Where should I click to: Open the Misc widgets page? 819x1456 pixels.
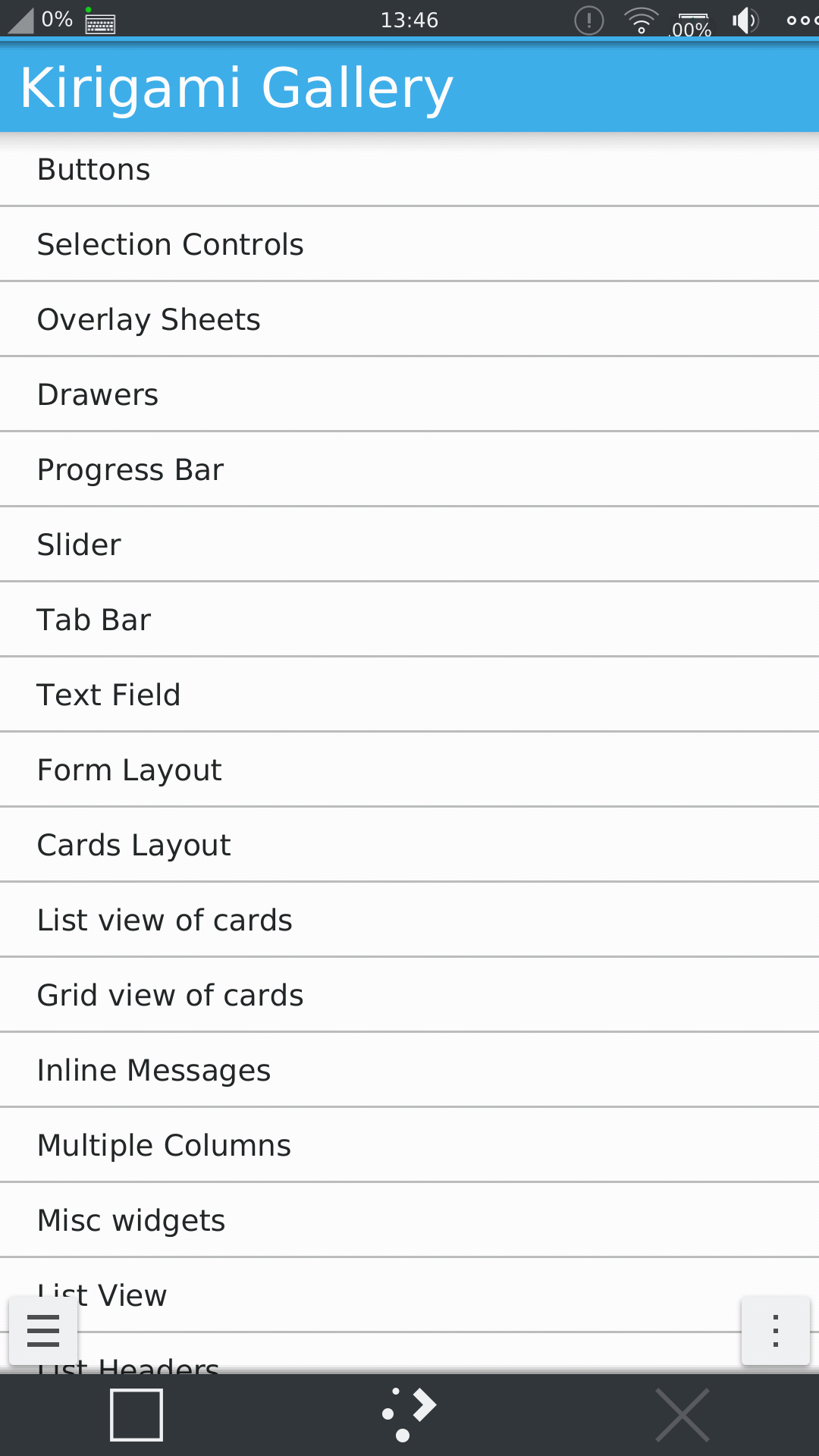pyautogui.click(x=131, y=1221)
